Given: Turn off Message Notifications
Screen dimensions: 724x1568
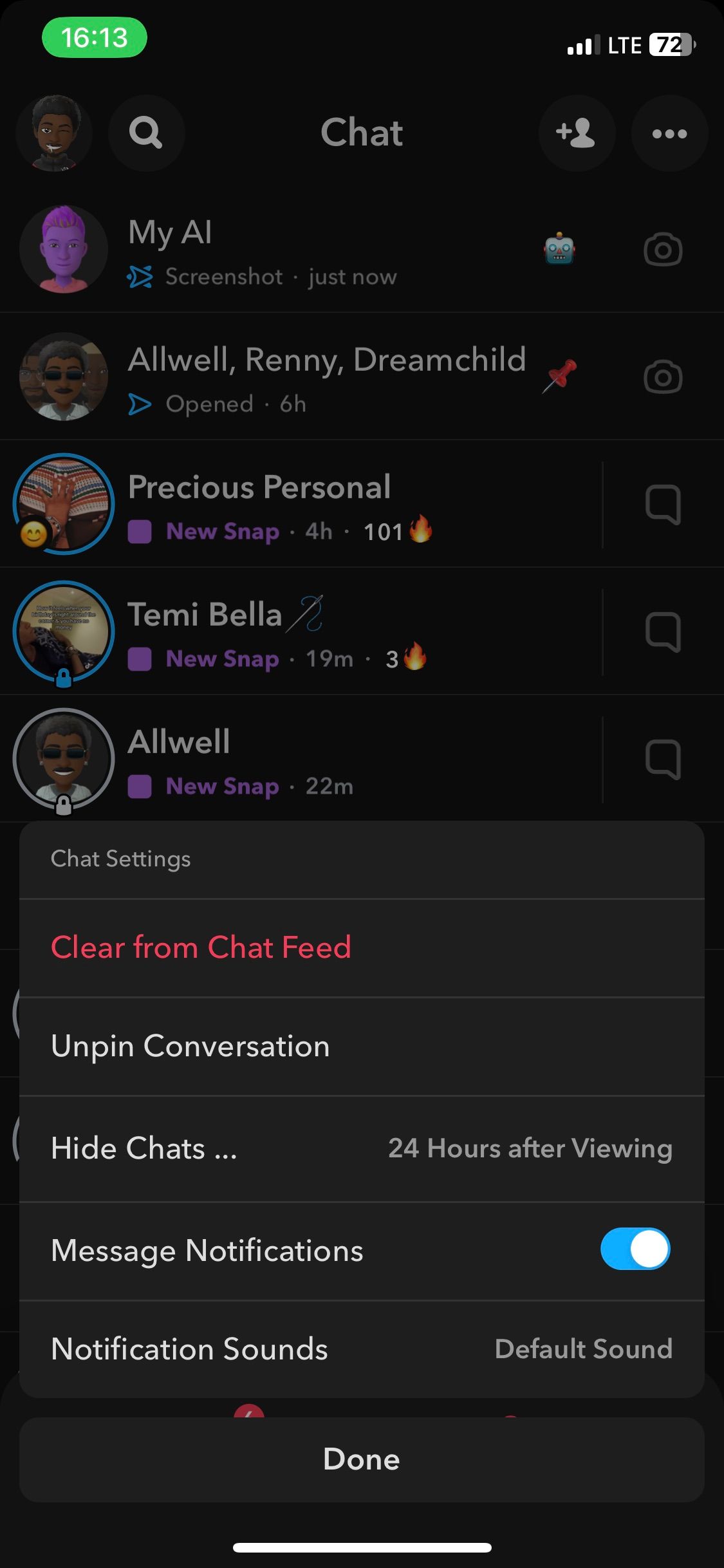Looking at the screenshot, I should (635, 1249).
